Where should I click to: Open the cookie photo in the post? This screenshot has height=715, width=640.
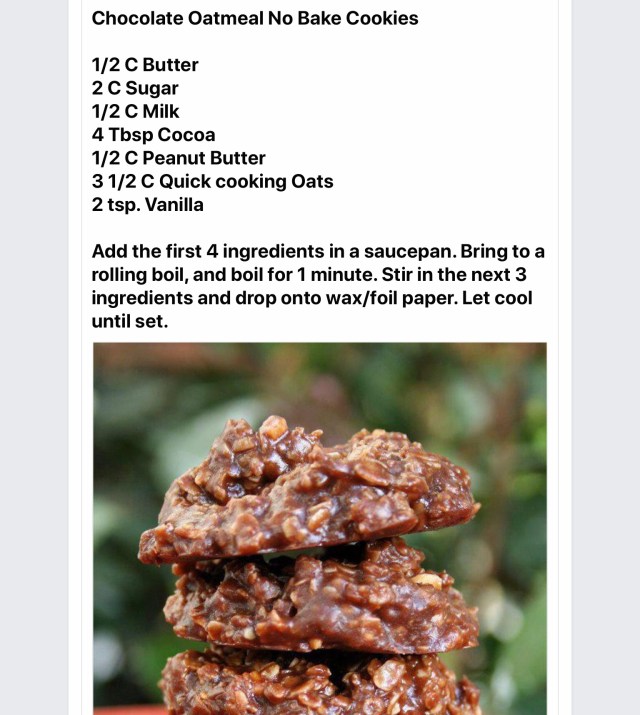(x=320, y=528)
